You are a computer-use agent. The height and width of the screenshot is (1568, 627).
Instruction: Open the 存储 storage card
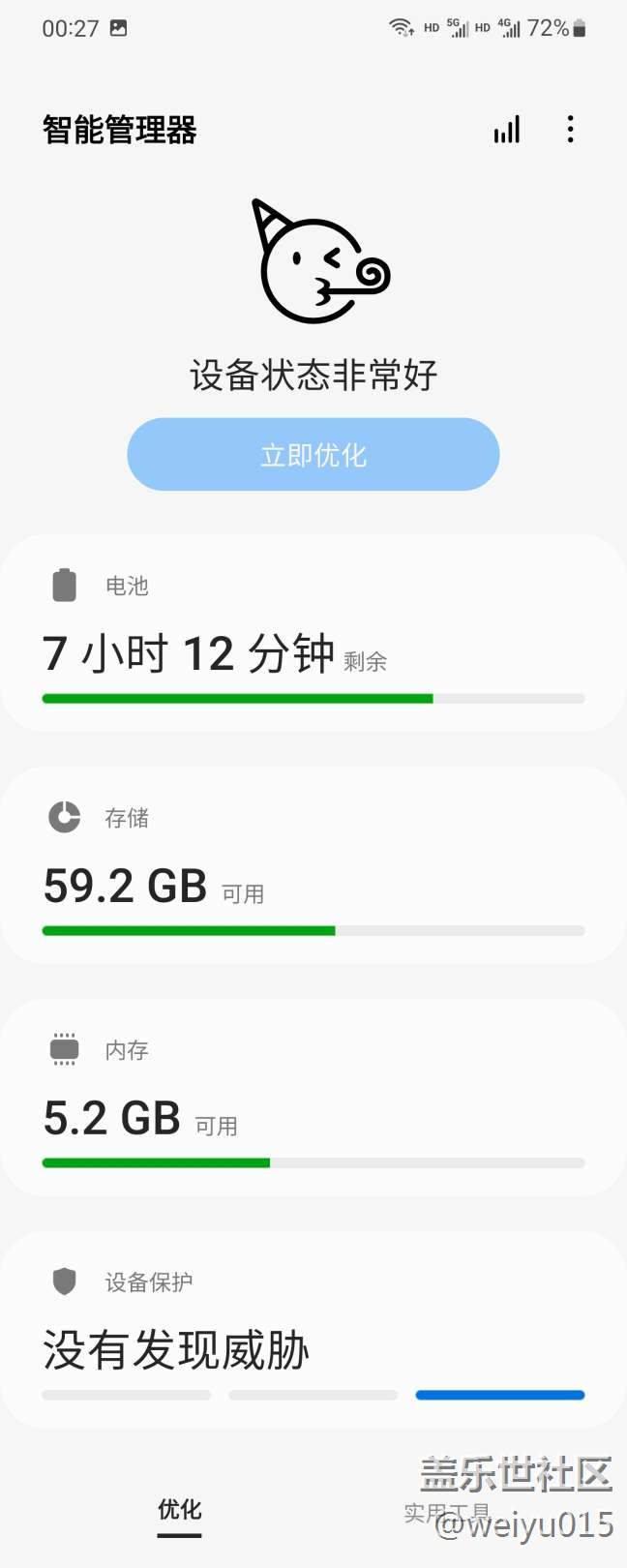pyautogui.click(x=313, y=865)
